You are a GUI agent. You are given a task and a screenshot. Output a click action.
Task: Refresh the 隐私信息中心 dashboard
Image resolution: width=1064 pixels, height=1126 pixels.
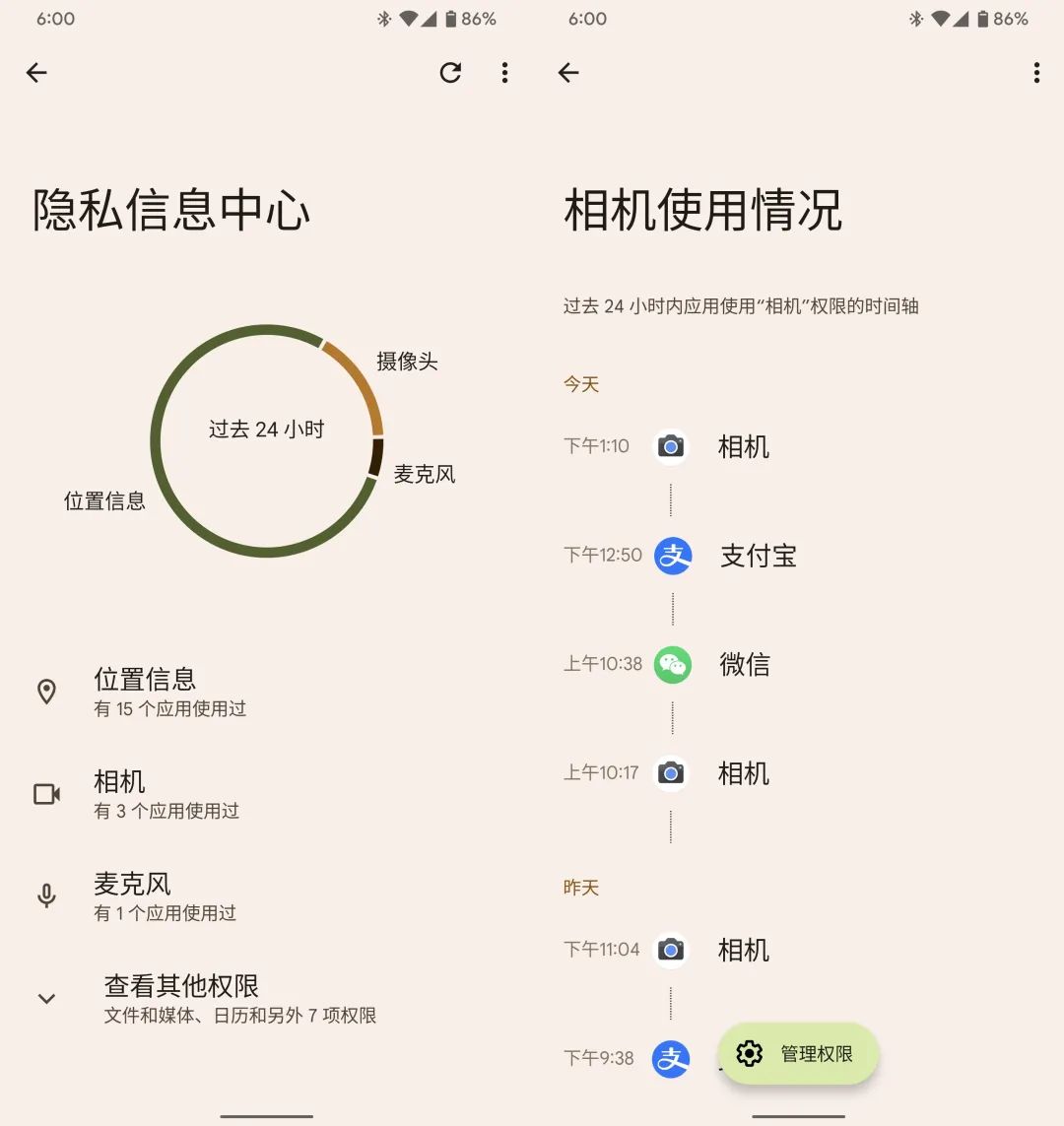(x=450, y=72)
